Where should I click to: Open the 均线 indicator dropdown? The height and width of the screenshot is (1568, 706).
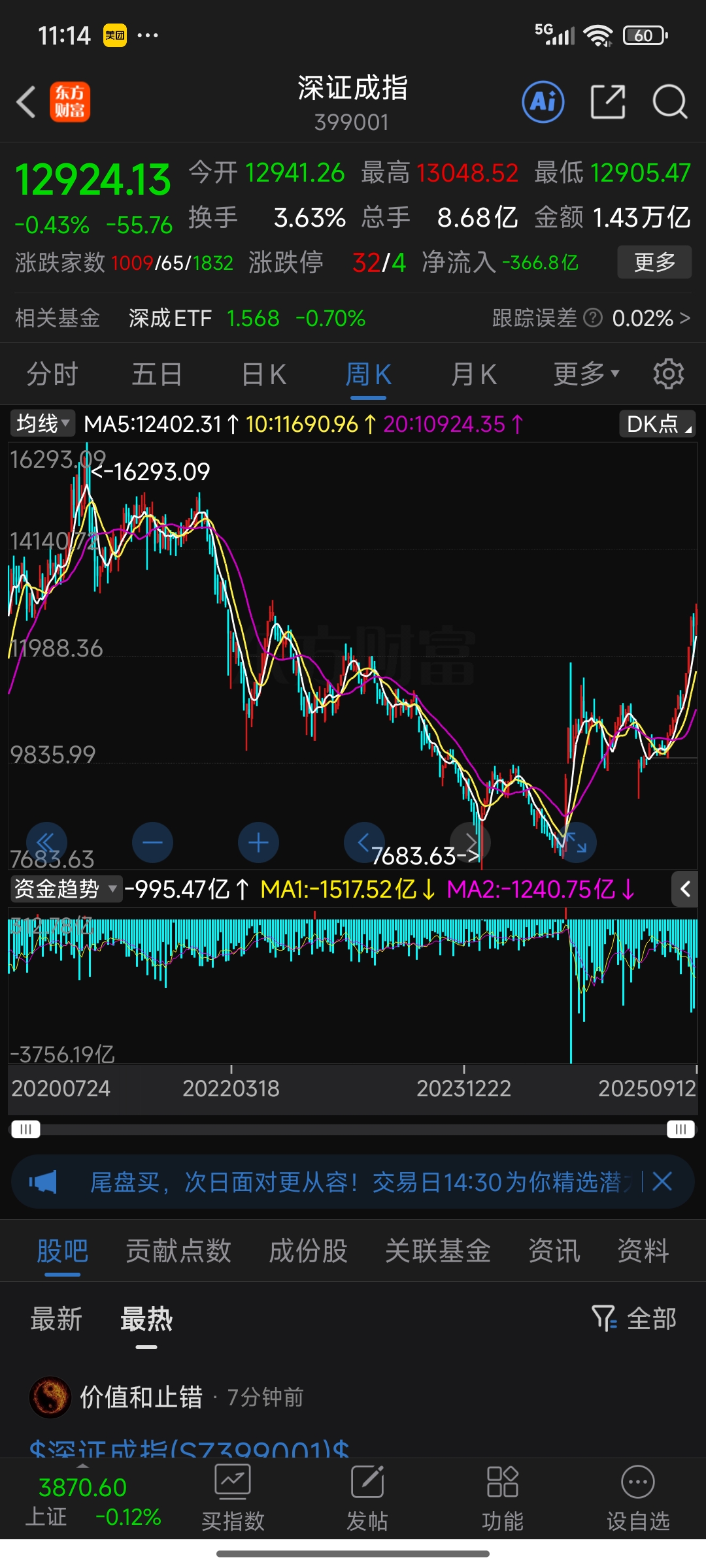pyautogui.click(x=42, y=423)
